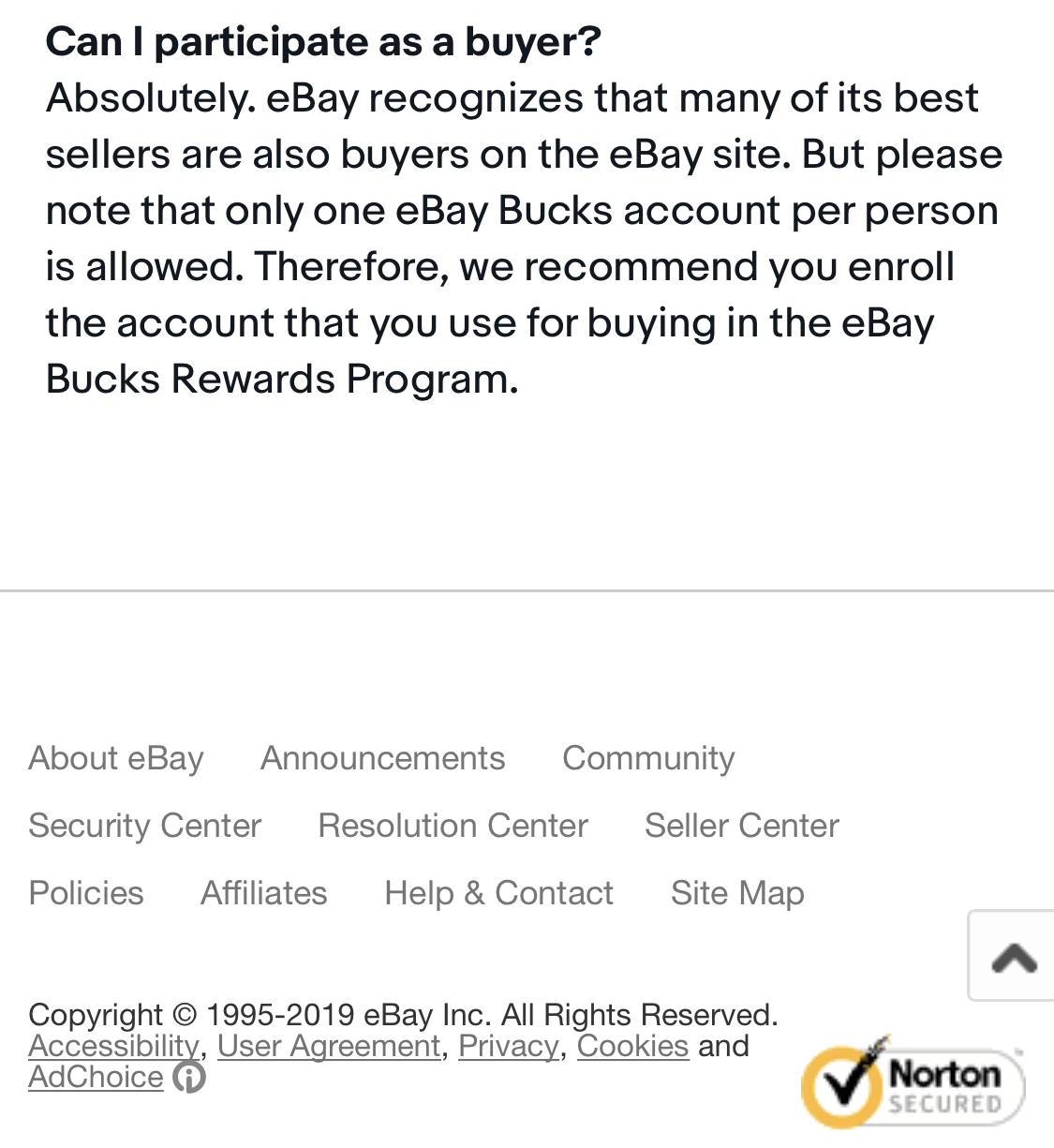
Task: Open the Cookies notice
Action: (x=632, y=1046)
